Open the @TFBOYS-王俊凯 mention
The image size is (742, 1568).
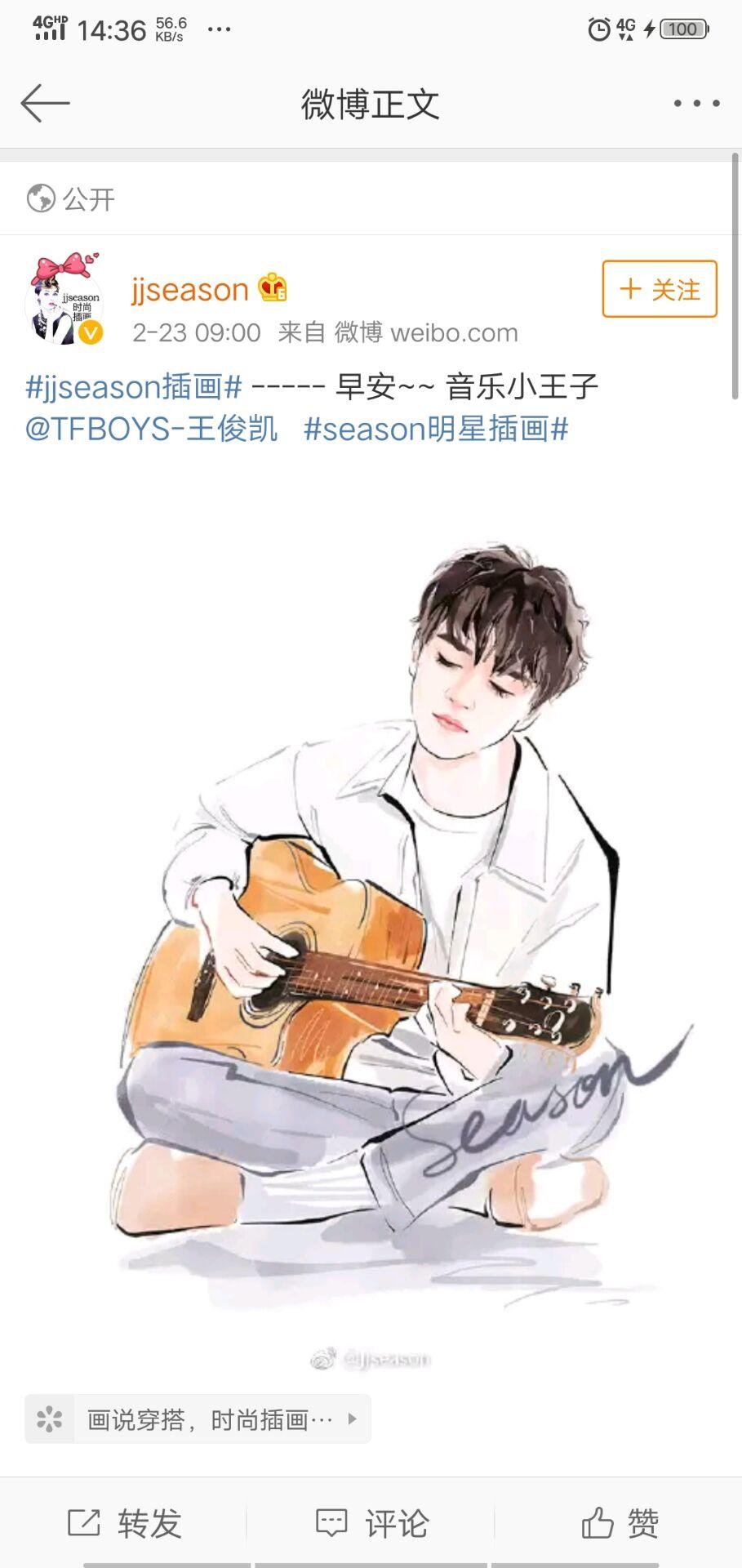[151, 429]
